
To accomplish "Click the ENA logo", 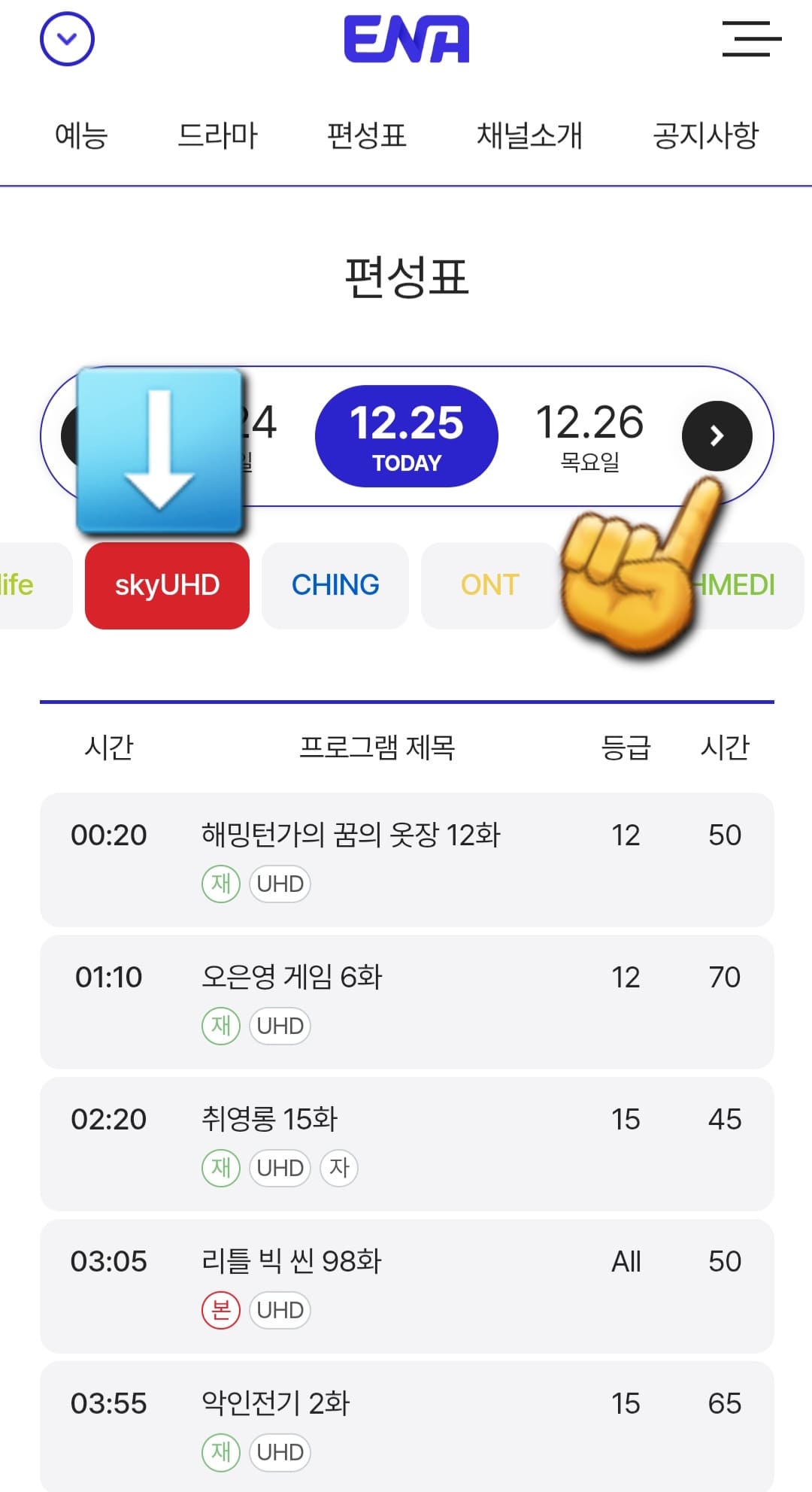I will [404, 39].
